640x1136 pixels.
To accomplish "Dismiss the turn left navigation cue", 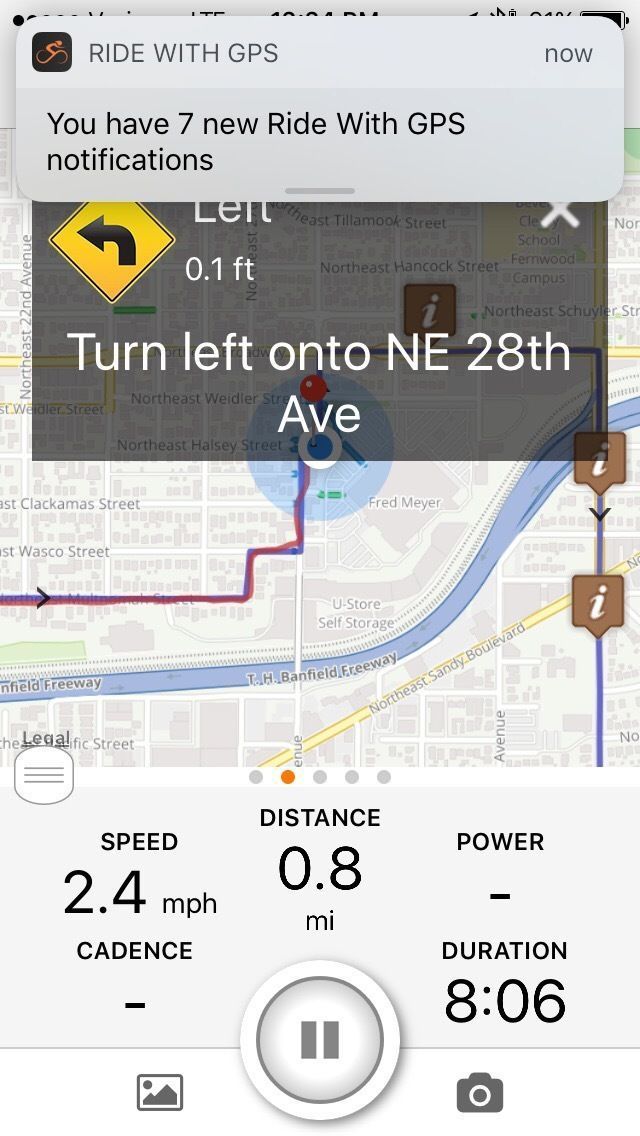I will [560, 213].
